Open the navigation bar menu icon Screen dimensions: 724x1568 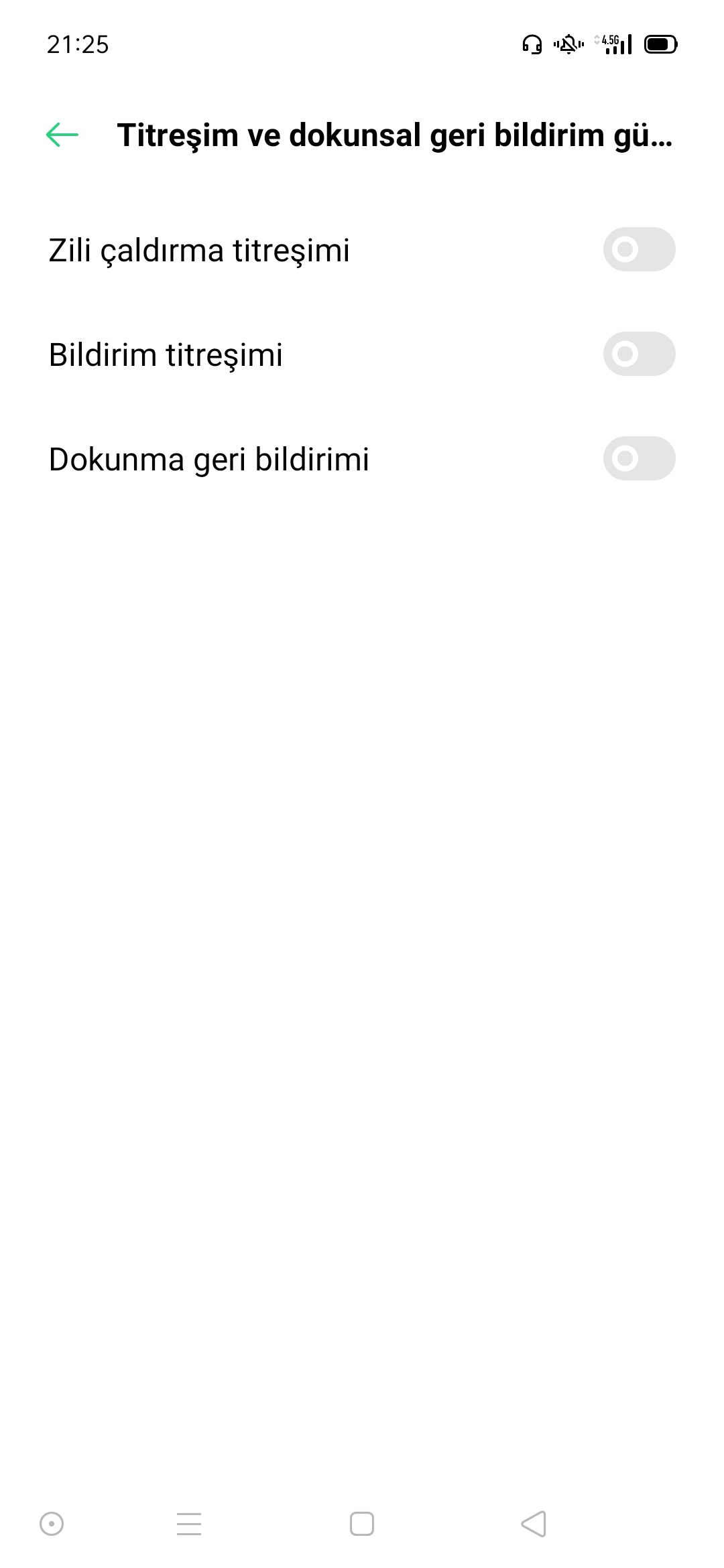pos(189,1524)
